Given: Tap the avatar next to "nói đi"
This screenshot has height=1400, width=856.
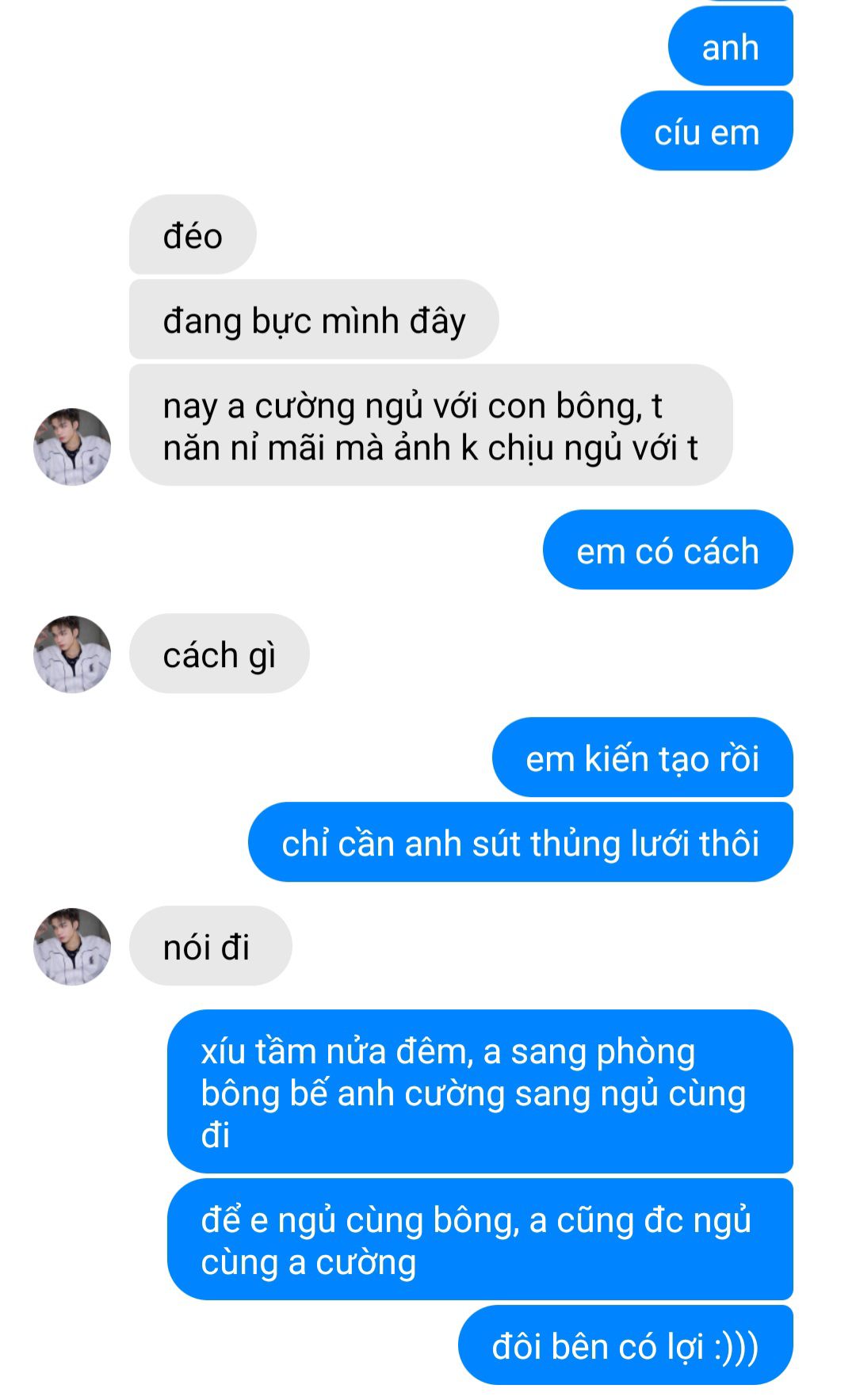Looking at the screenshot, I should (72, 947).
